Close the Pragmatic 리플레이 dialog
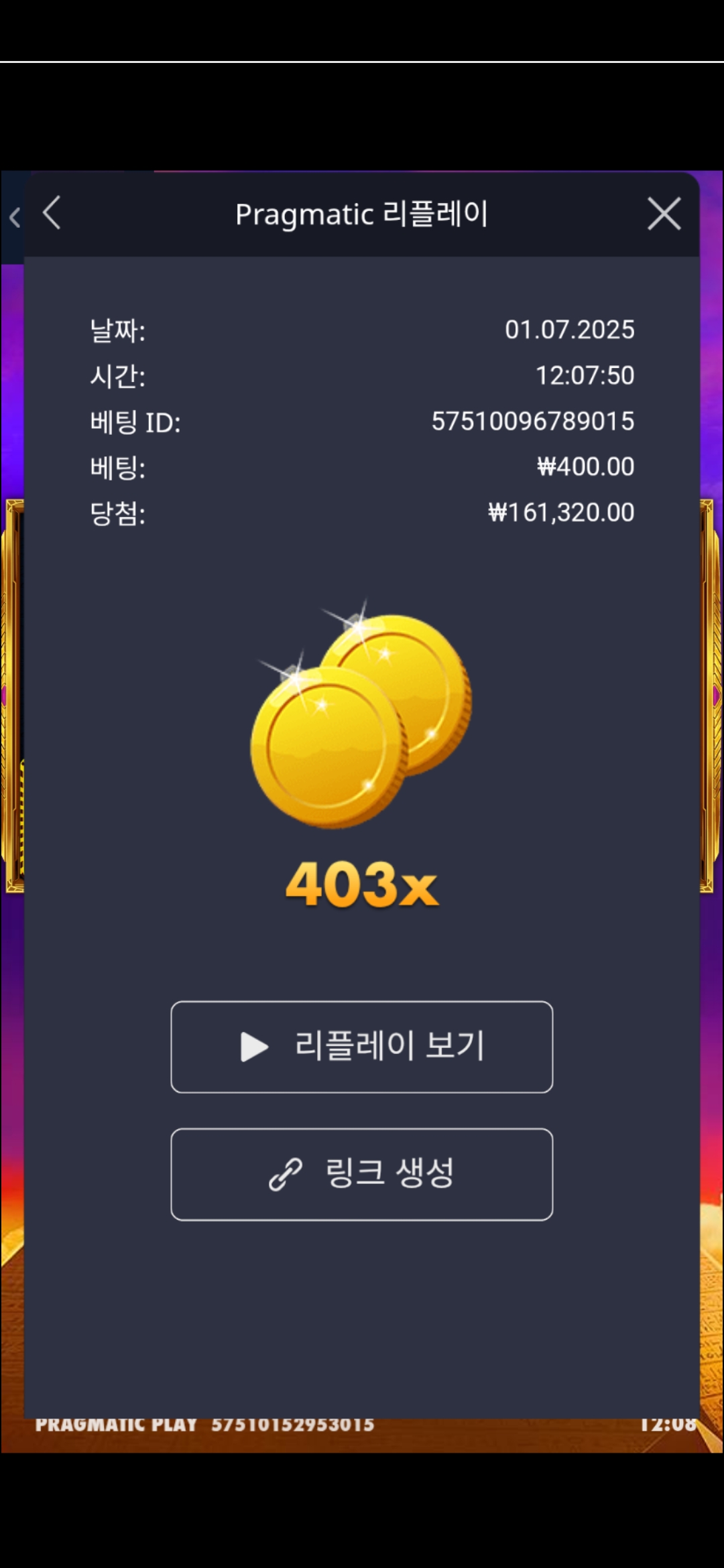This screenshot has width=724, height=1568. pos(664,214)
